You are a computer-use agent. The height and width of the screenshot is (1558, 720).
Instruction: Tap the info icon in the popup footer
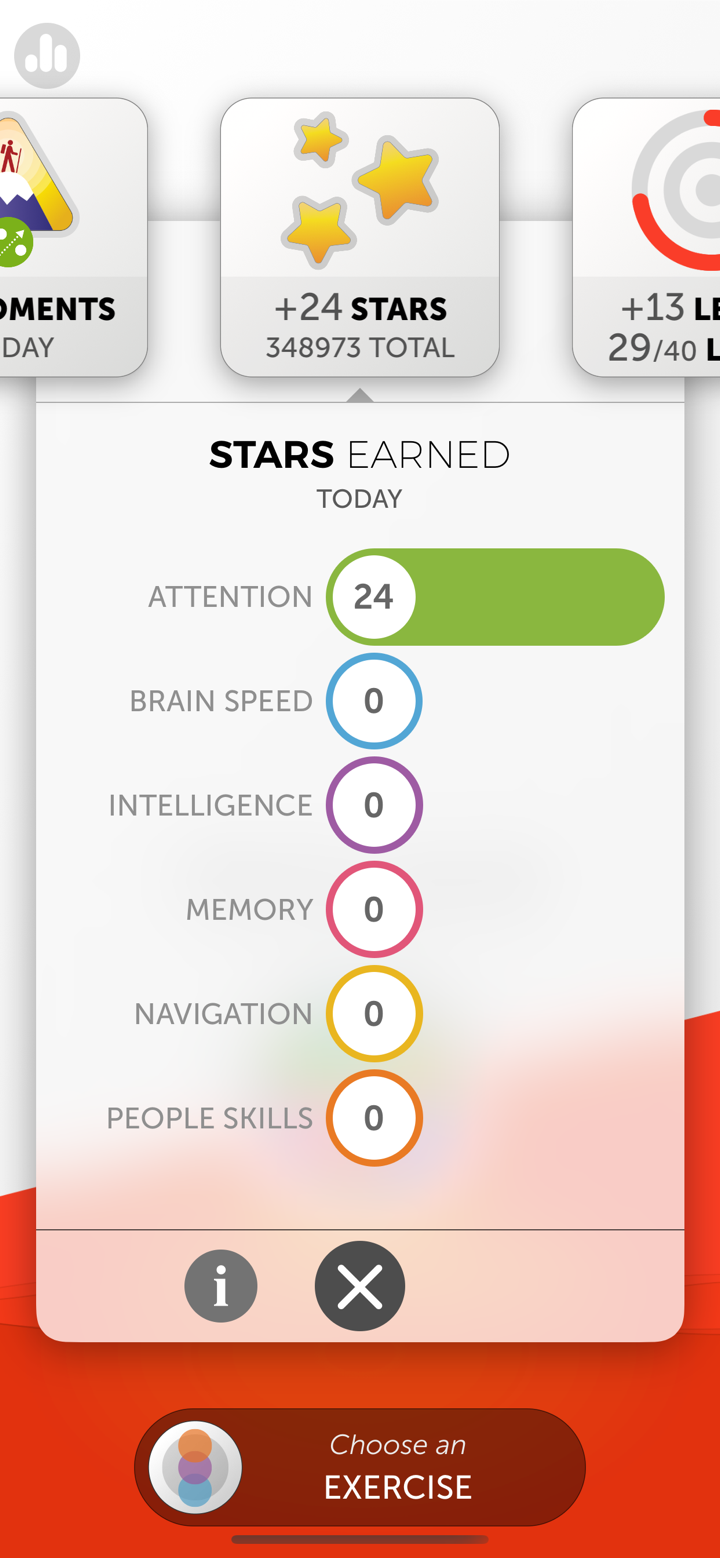(220, 1286)
